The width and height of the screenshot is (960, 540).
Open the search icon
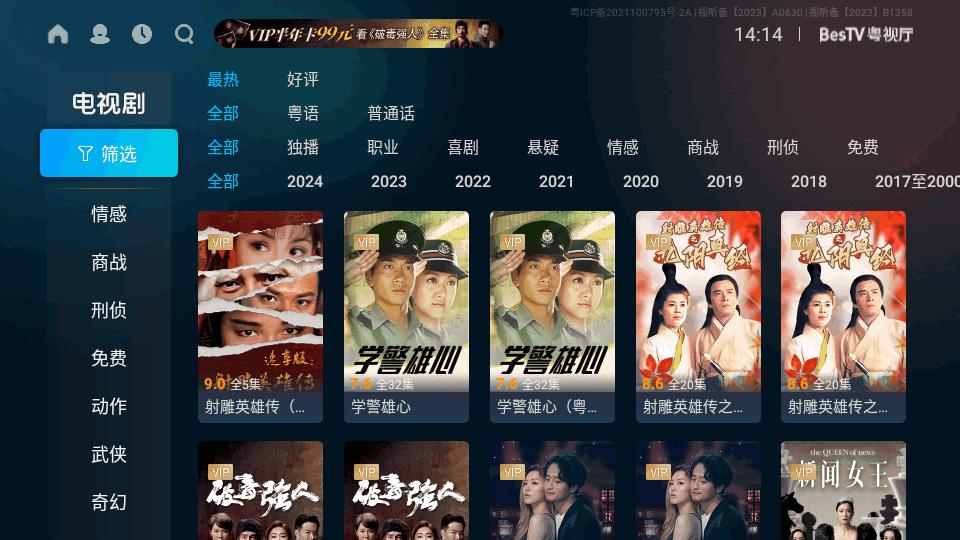point(184,34)
